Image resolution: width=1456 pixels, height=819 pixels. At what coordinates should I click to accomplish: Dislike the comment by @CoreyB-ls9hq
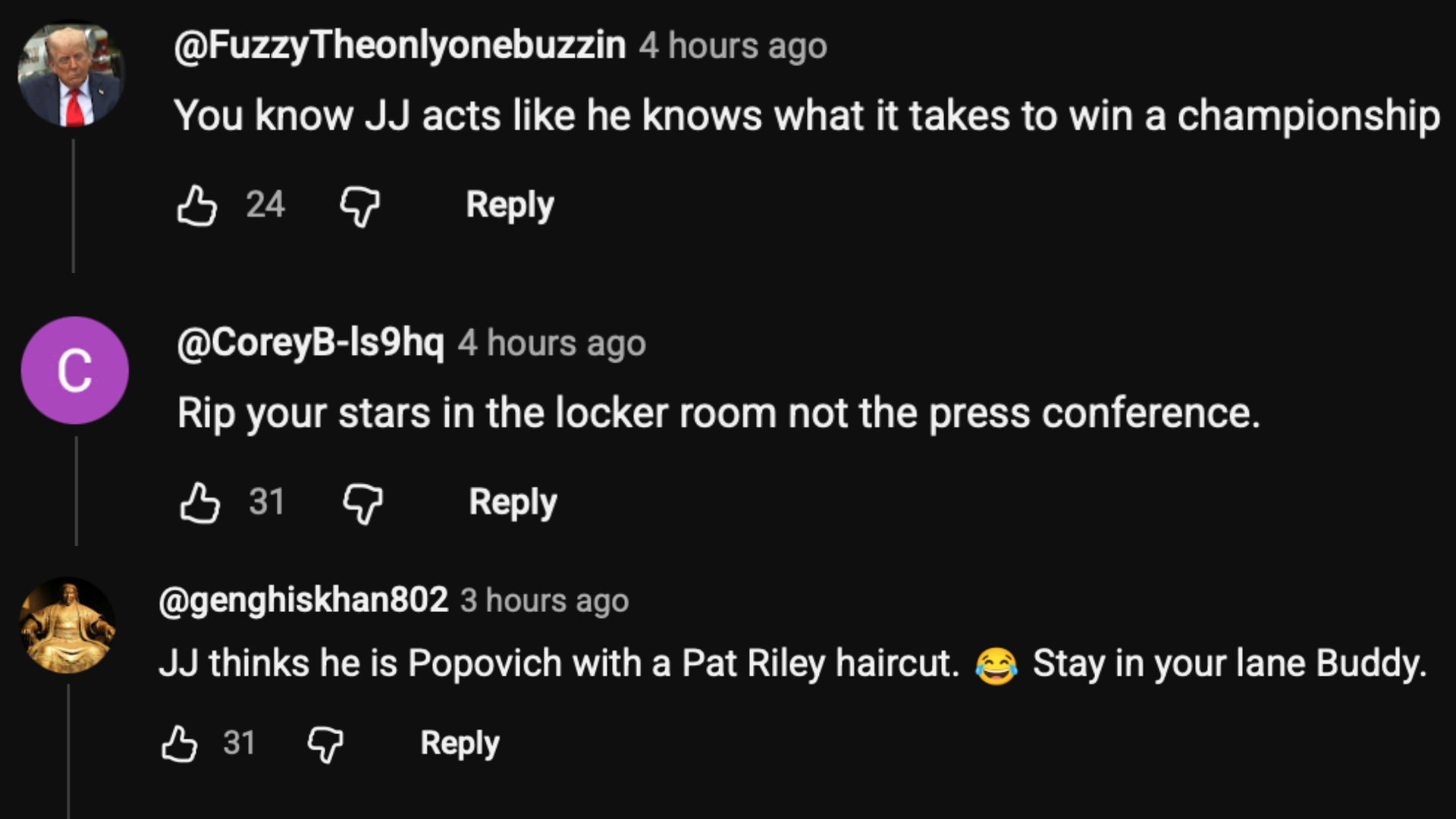coord(362,504)
